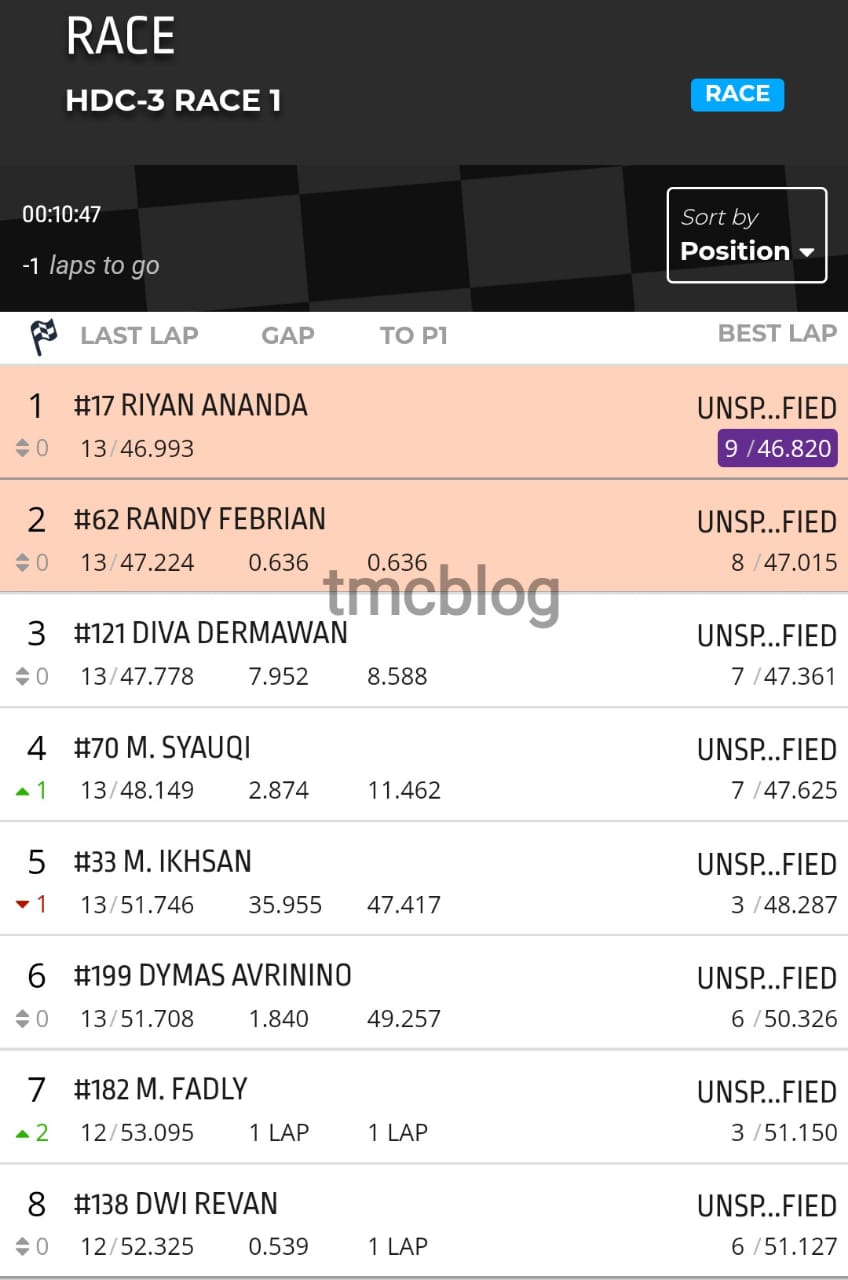This screenshot has width=848, height=1280.
Task: Open #121 Diva Dermawan's result row
Action: tap(424, 650)
